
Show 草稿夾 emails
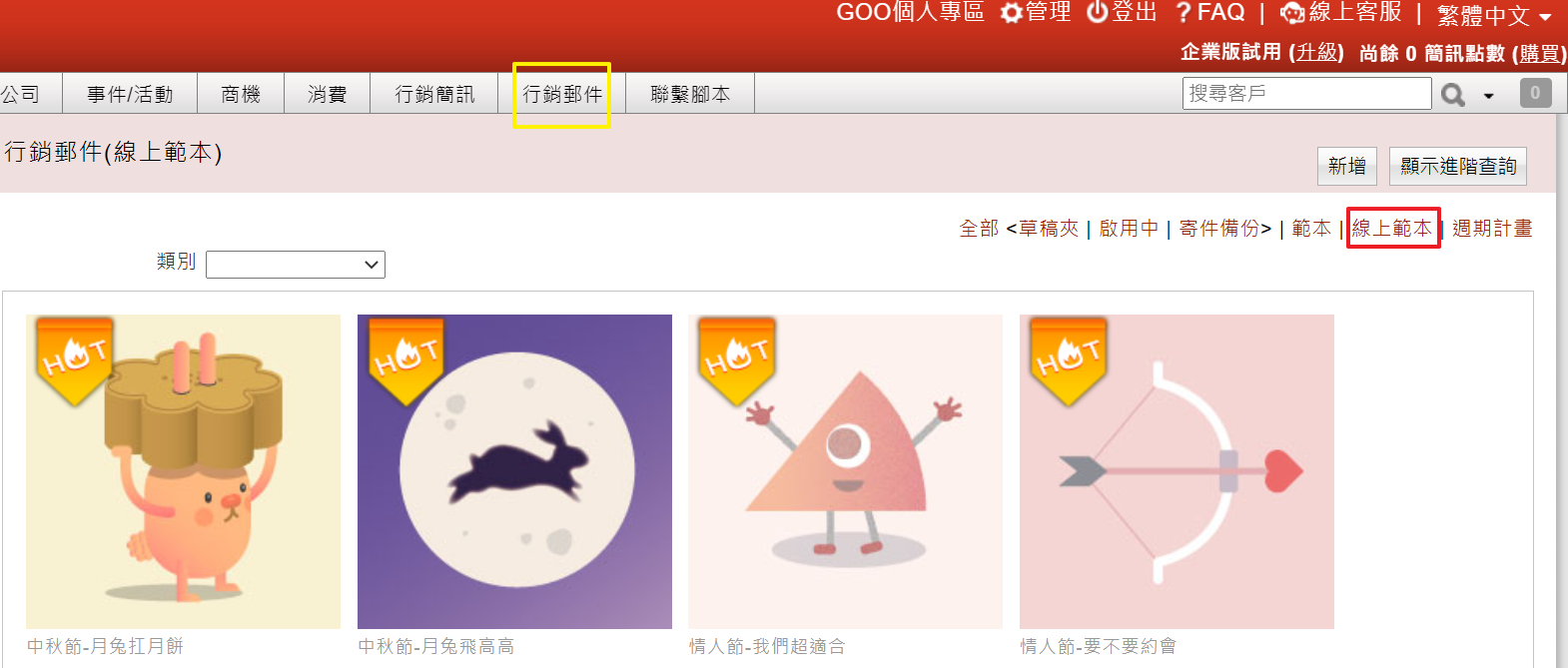(1049, 229)
